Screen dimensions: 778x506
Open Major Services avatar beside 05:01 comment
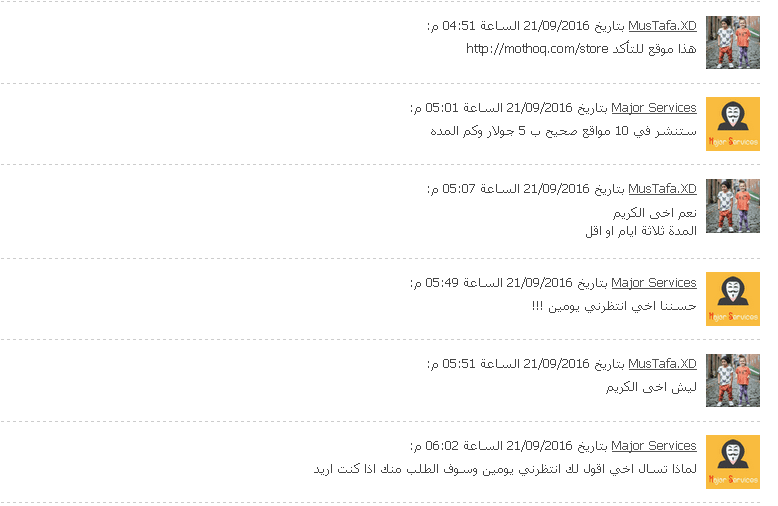(x=732, y=124)
